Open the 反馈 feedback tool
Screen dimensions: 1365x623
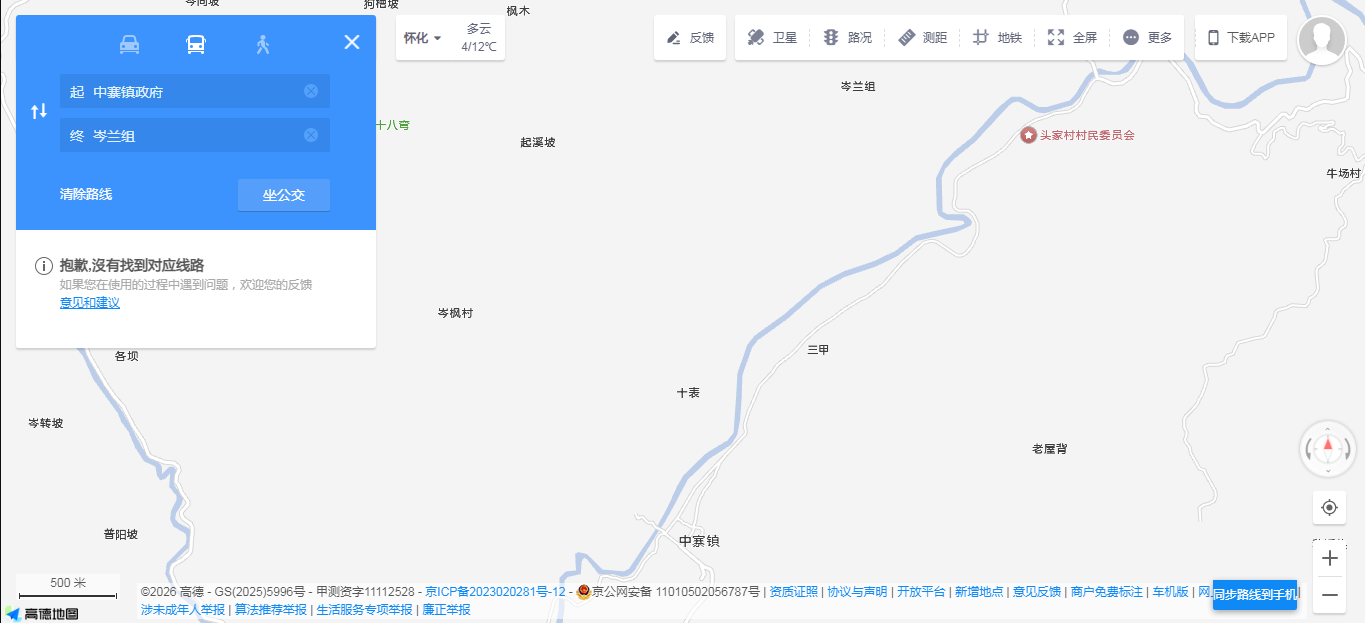[x=690, y=38]
